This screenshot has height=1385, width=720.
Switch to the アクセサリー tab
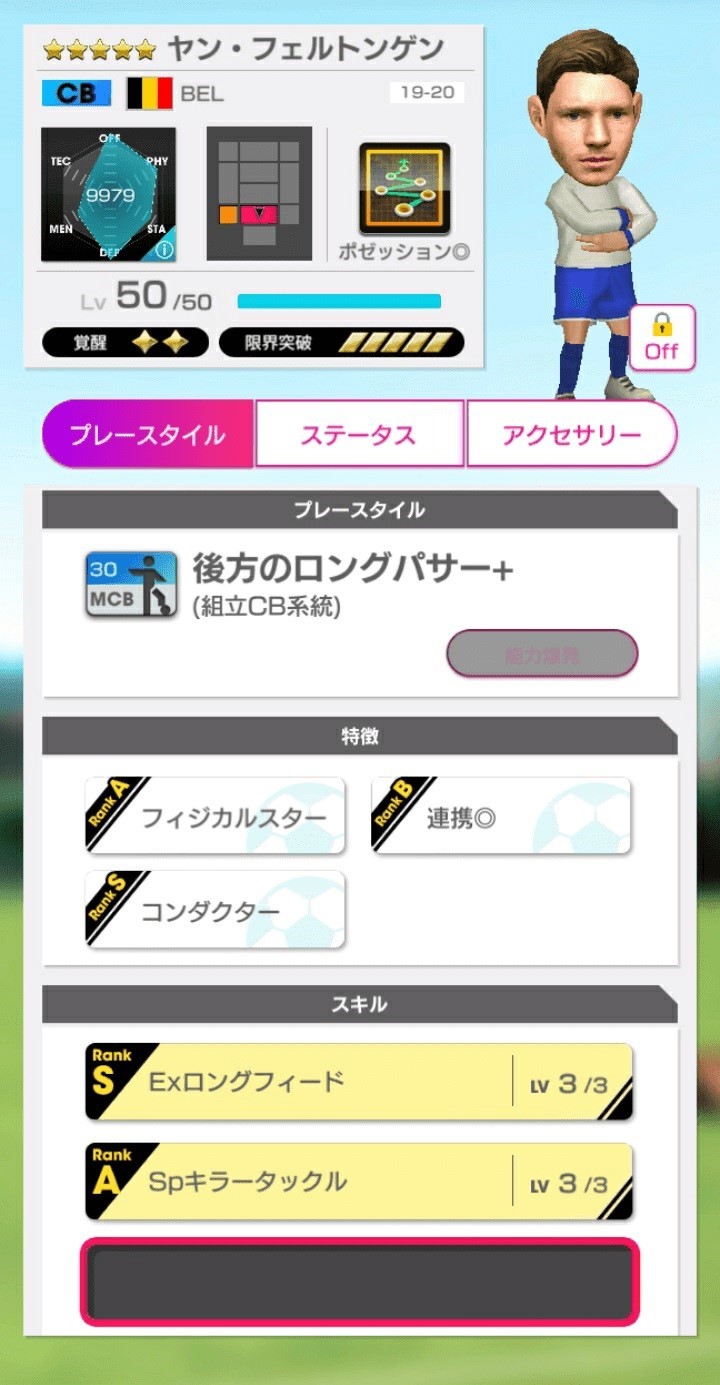pyautogui.click(x=571, y=434)
